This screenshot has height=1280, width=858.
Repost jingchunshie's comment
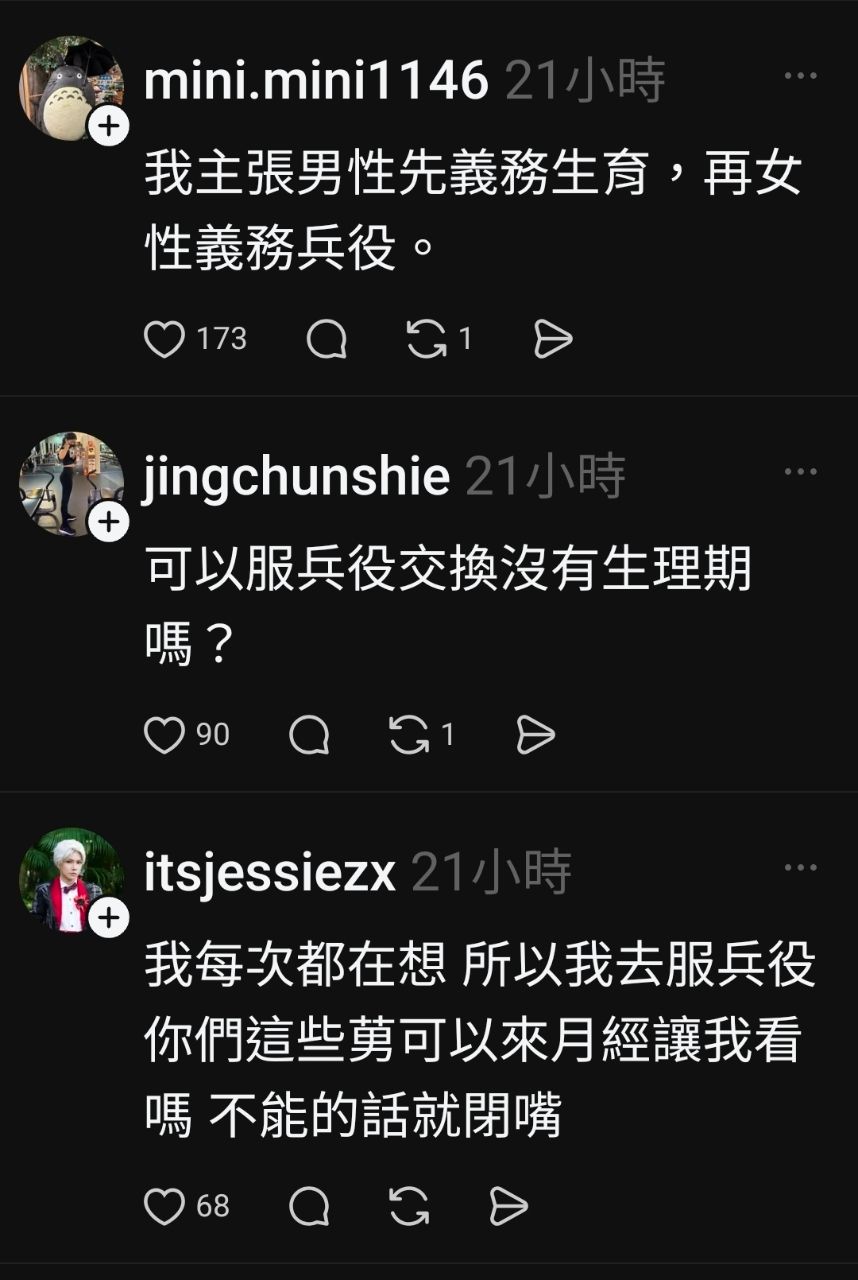(409, 736)
